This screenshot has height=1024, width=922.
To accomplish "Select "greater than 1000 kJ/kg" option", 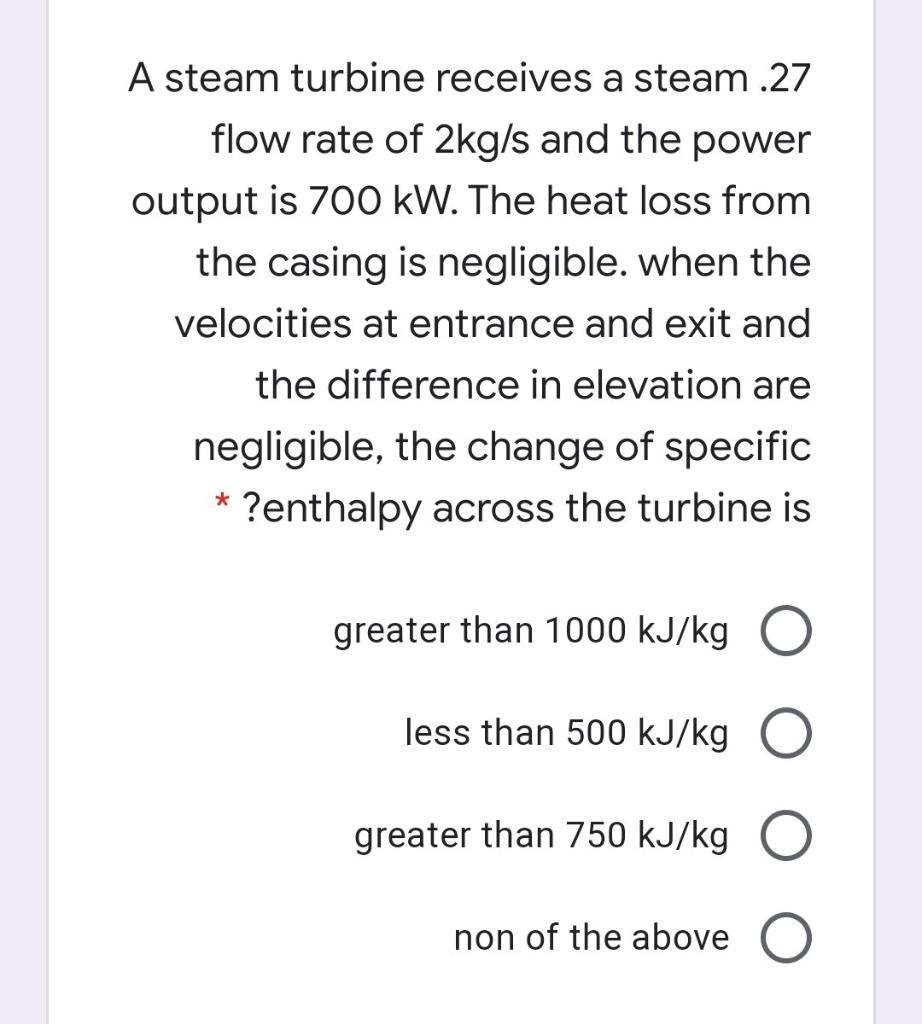I will click(790, 634).
